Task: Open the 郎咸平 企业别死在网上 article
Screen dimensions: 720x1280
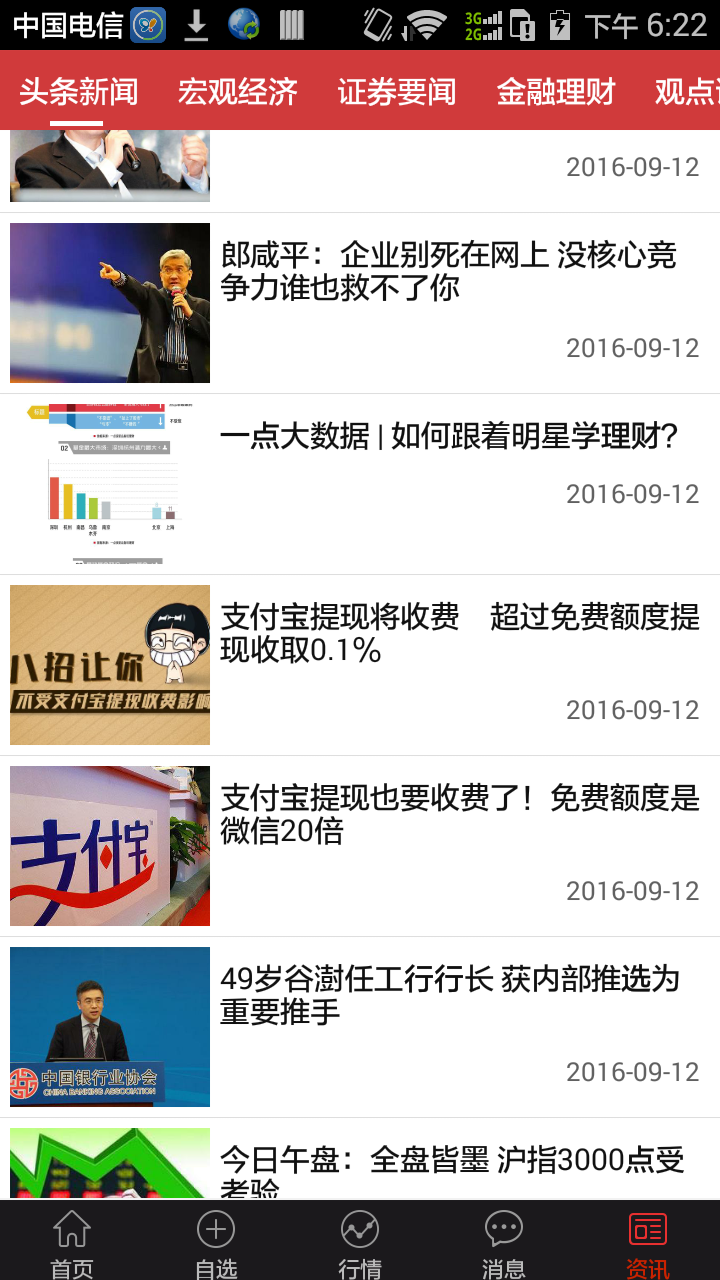Action: coord(448,272)
